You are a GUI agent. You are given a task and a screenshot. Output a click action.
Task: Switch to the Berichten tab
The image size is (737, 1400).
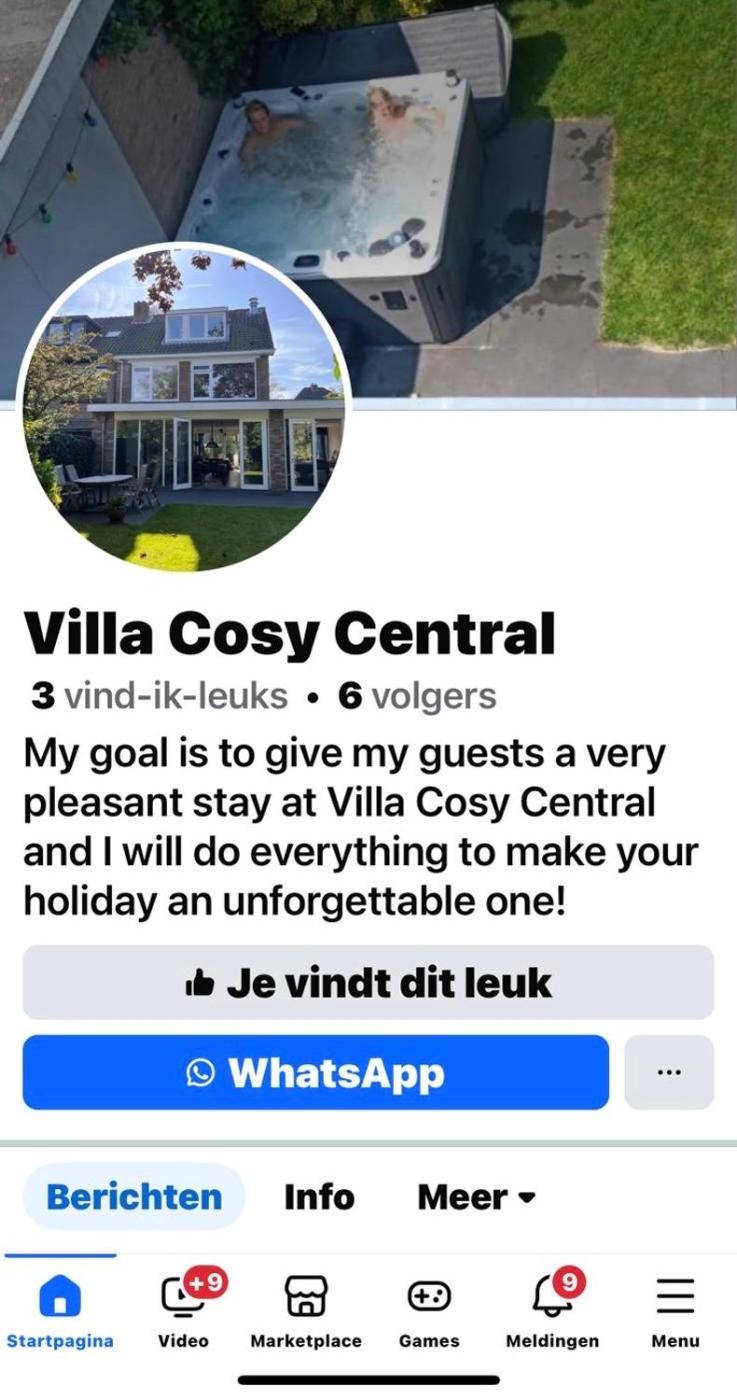pos(134,1196)
